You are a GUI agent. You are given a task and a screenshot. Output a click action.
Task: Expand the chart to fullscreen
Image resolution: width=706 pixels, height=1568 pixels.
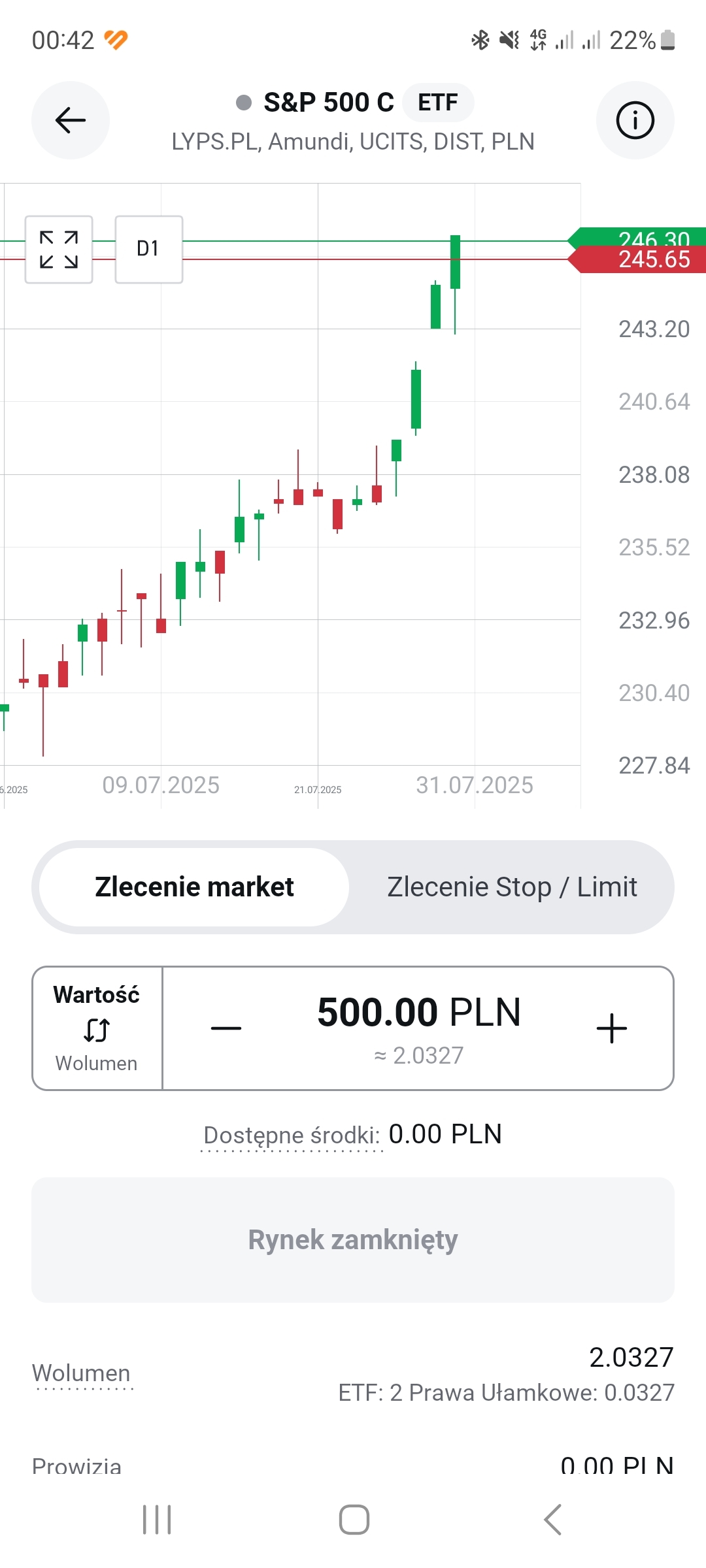59,250
